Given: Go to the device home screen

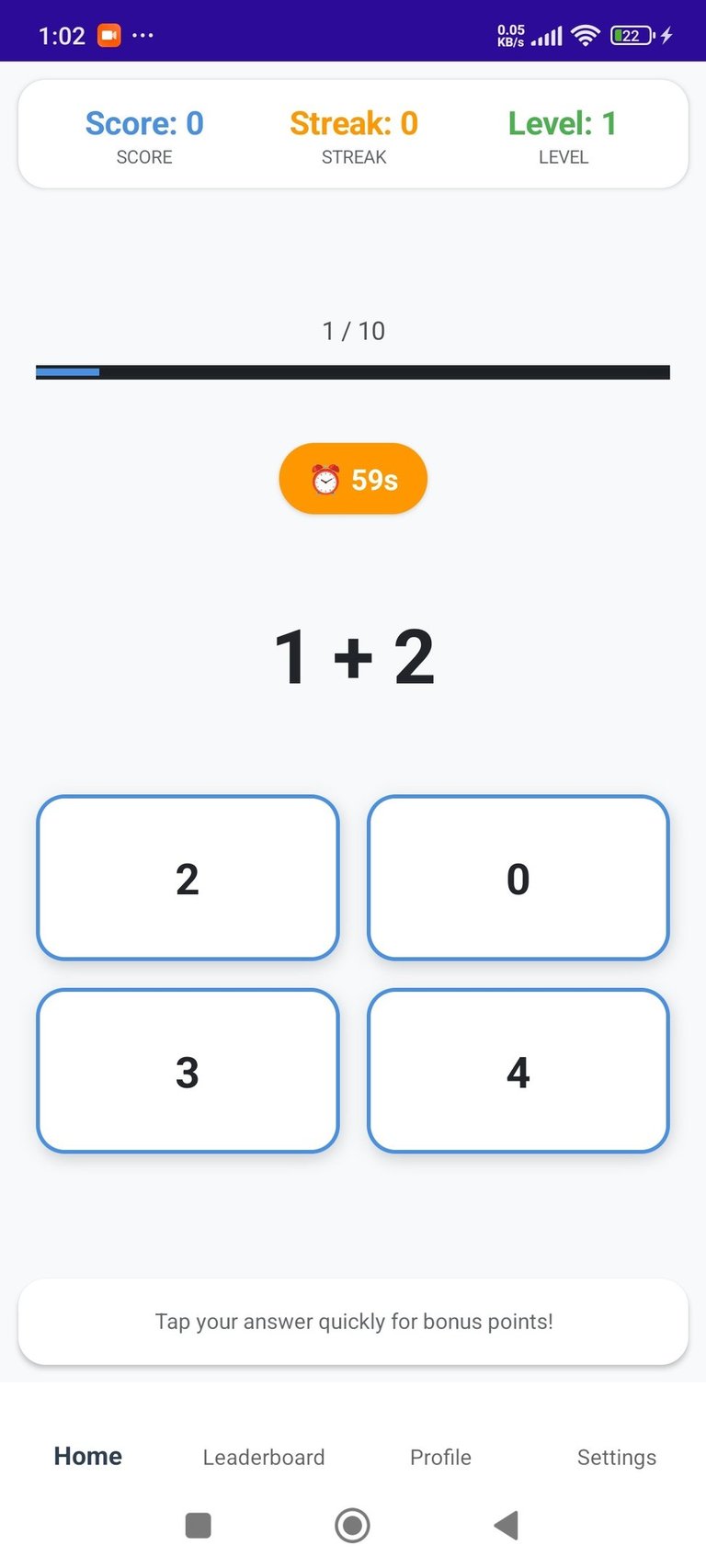Looking at the screenshot, I should [x=352, y=1526].
